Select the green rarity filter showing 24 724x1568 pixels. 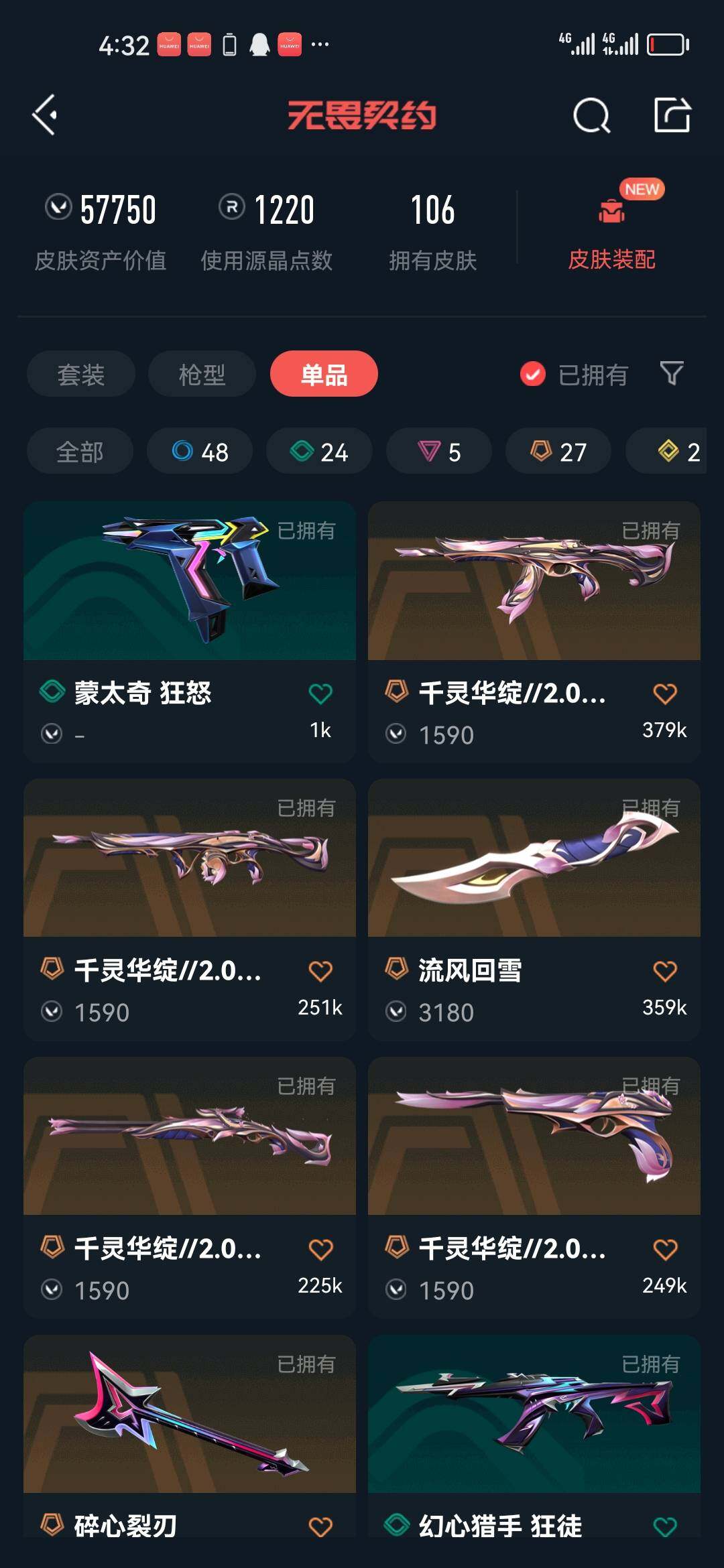(318, 451)
